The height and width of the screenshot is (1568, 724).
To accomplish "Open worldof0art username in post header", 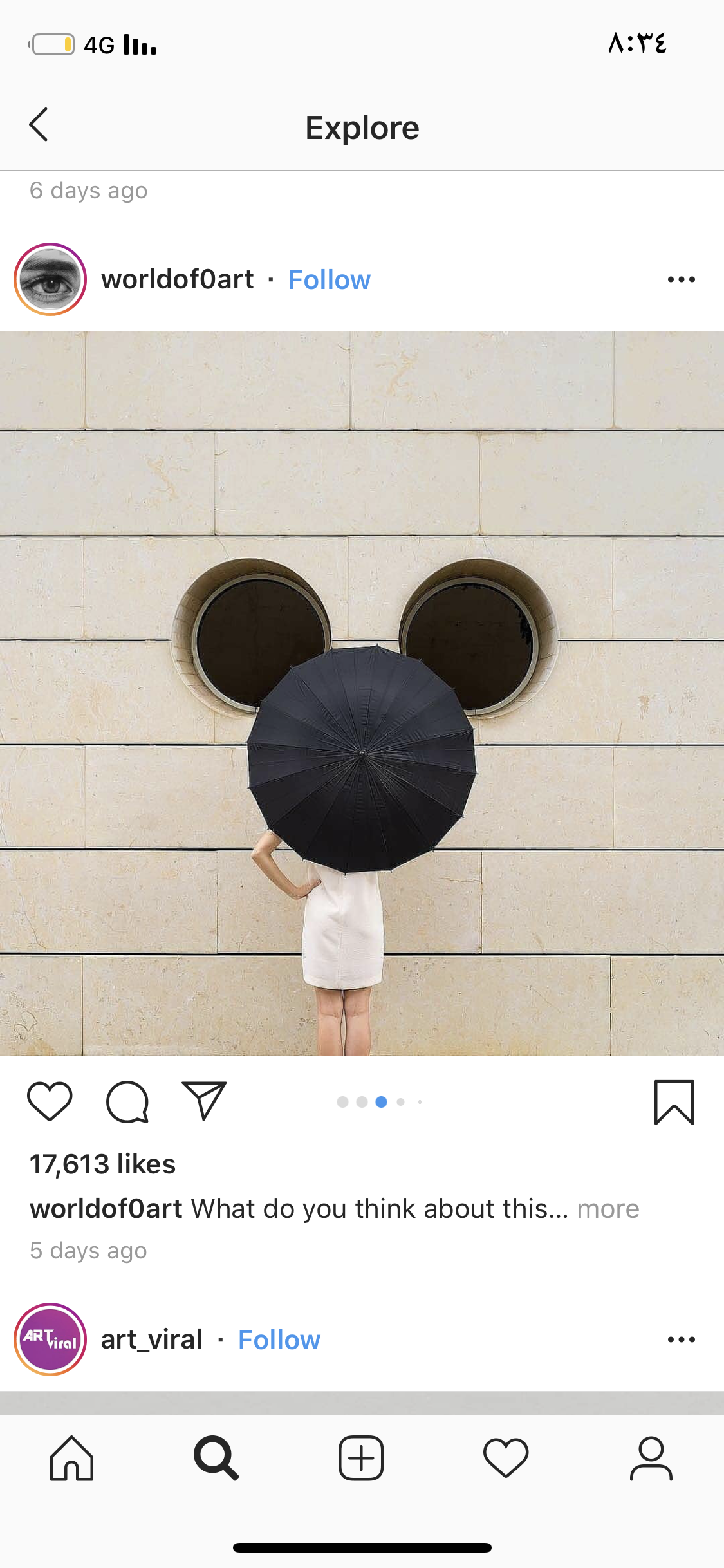I will [178, 280].
